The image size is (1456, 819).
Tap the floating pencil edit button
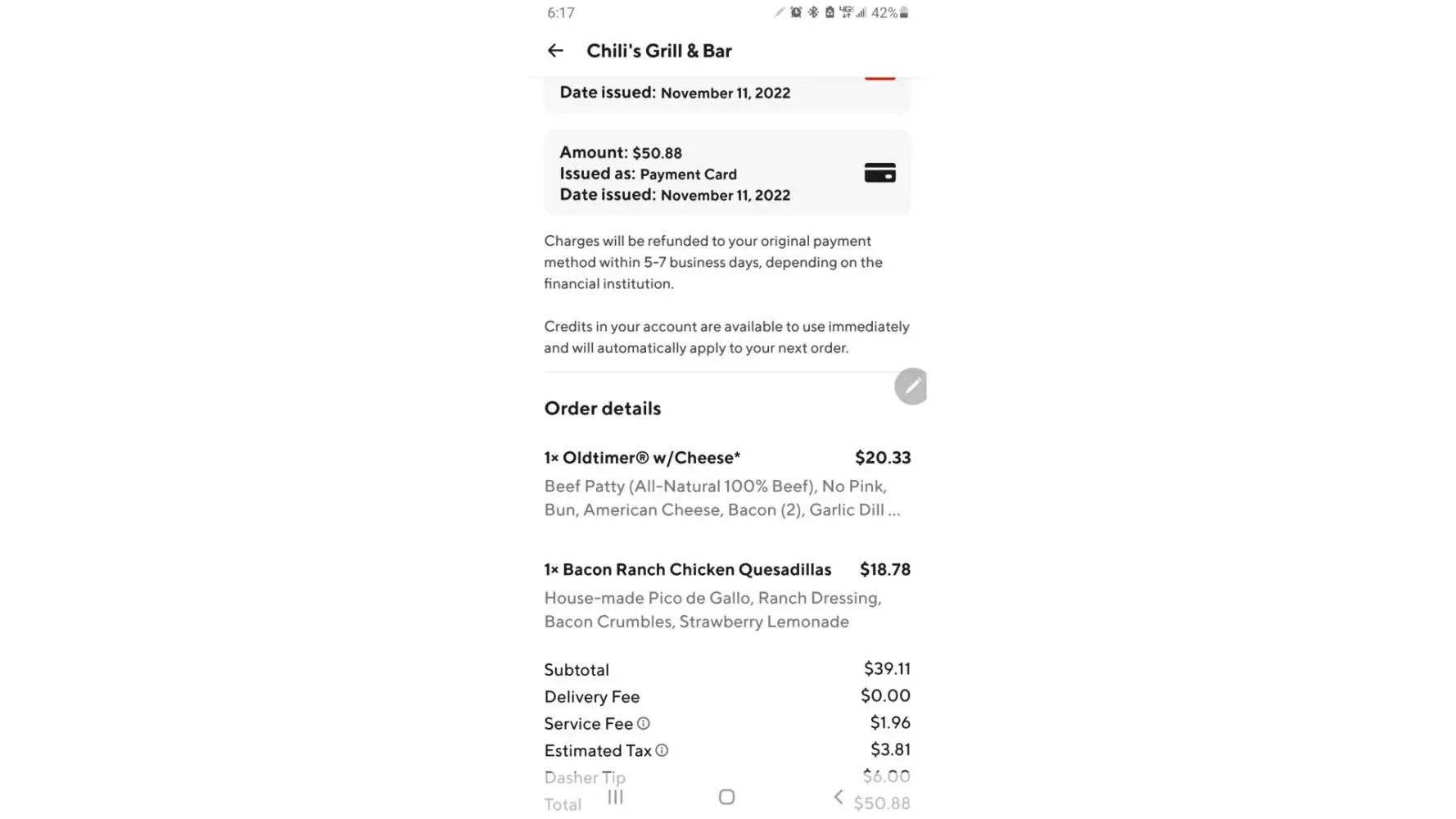[x=911, y=387]
